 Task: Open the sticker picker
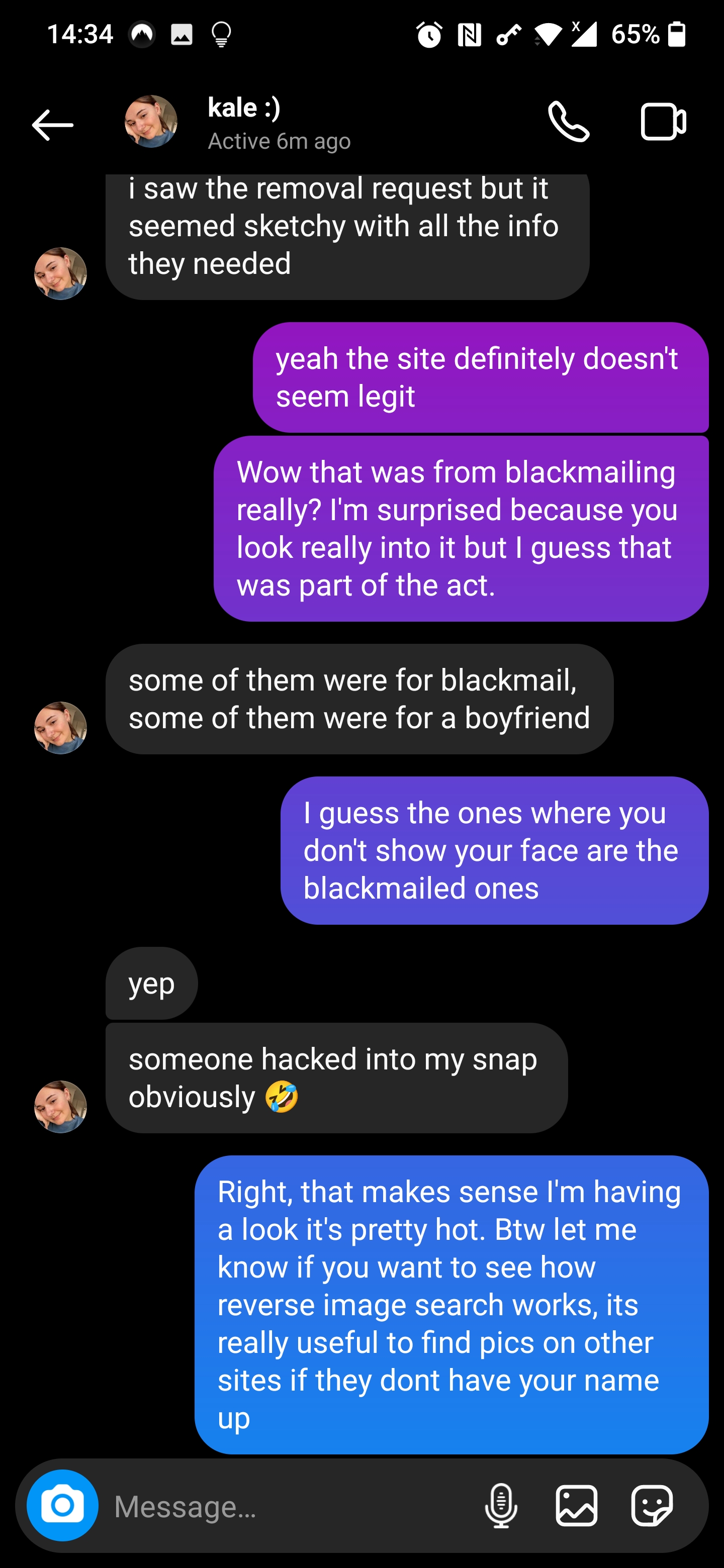[652, 1505]
